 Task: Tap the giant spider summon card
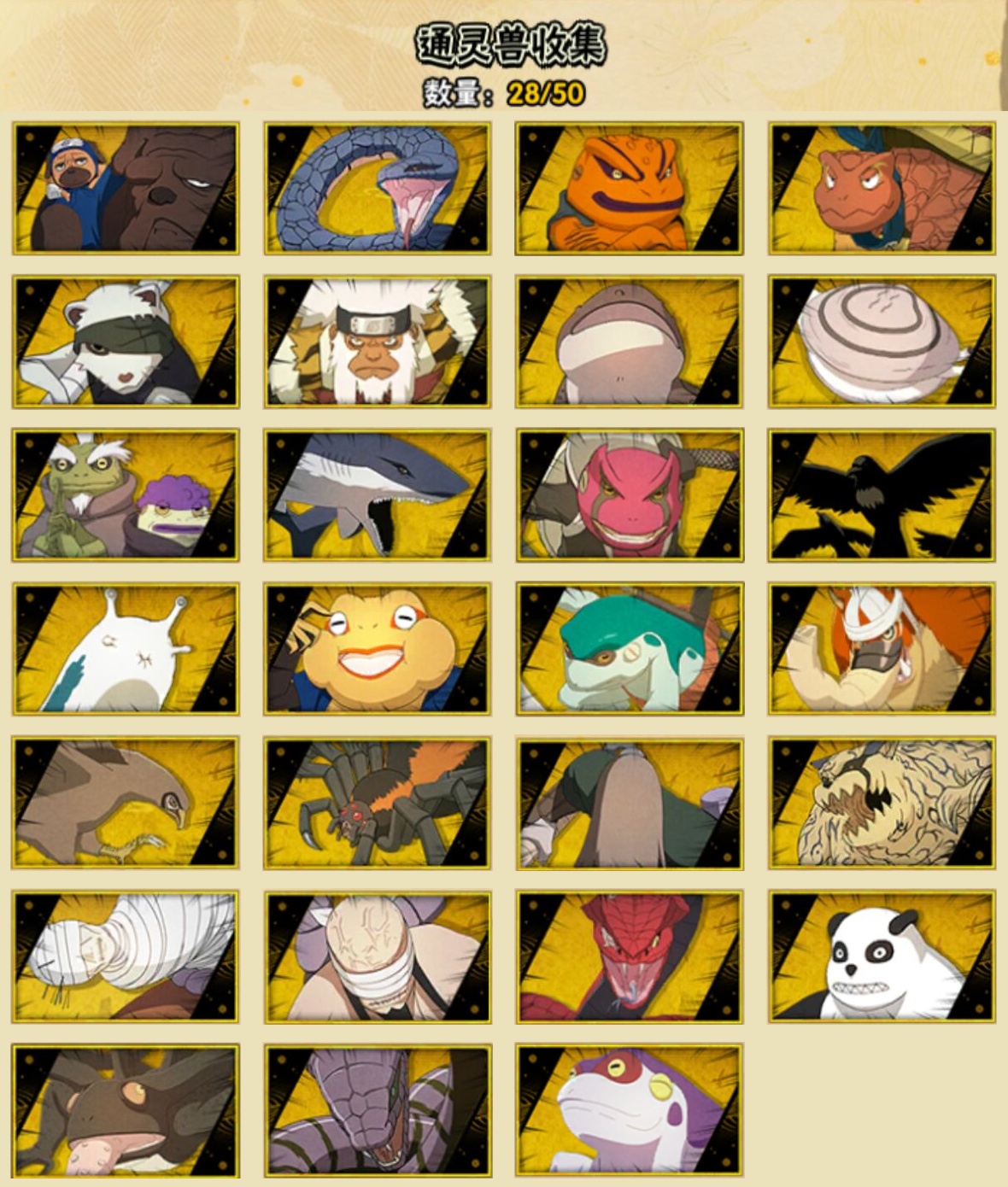[x=377, y=803]
